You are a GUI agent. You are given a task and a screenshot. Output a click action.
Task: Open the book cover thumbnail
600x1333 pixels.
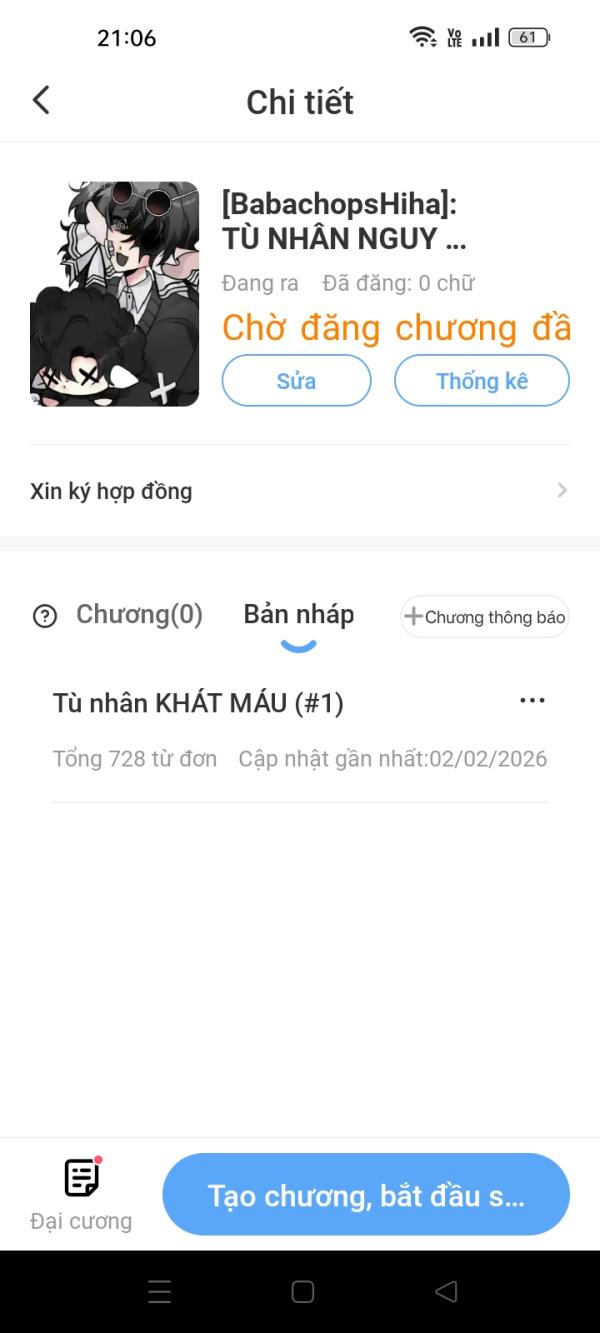[114, 294]
